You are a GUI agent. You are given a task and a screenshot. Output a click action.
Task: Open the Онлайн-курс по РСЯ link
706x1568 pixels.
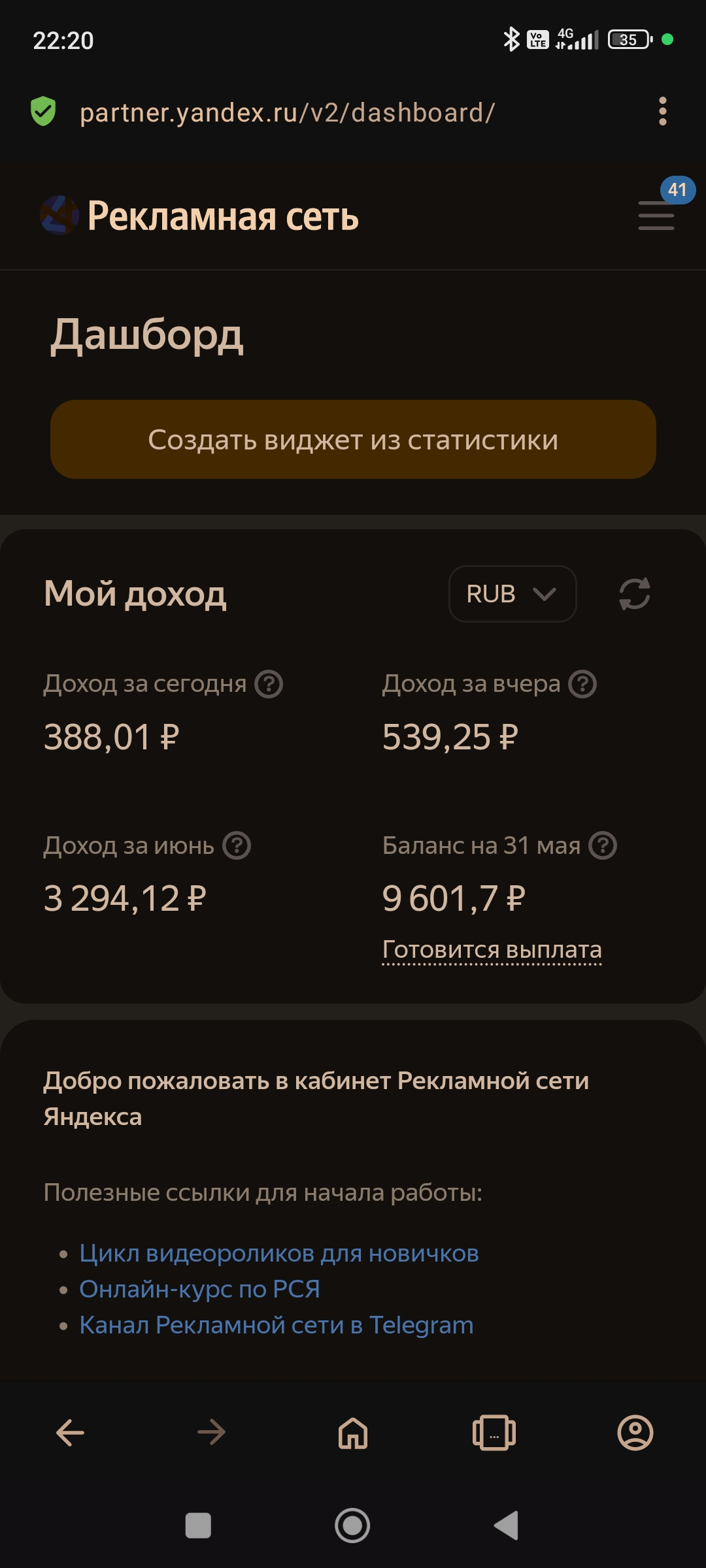(199, 1289)
